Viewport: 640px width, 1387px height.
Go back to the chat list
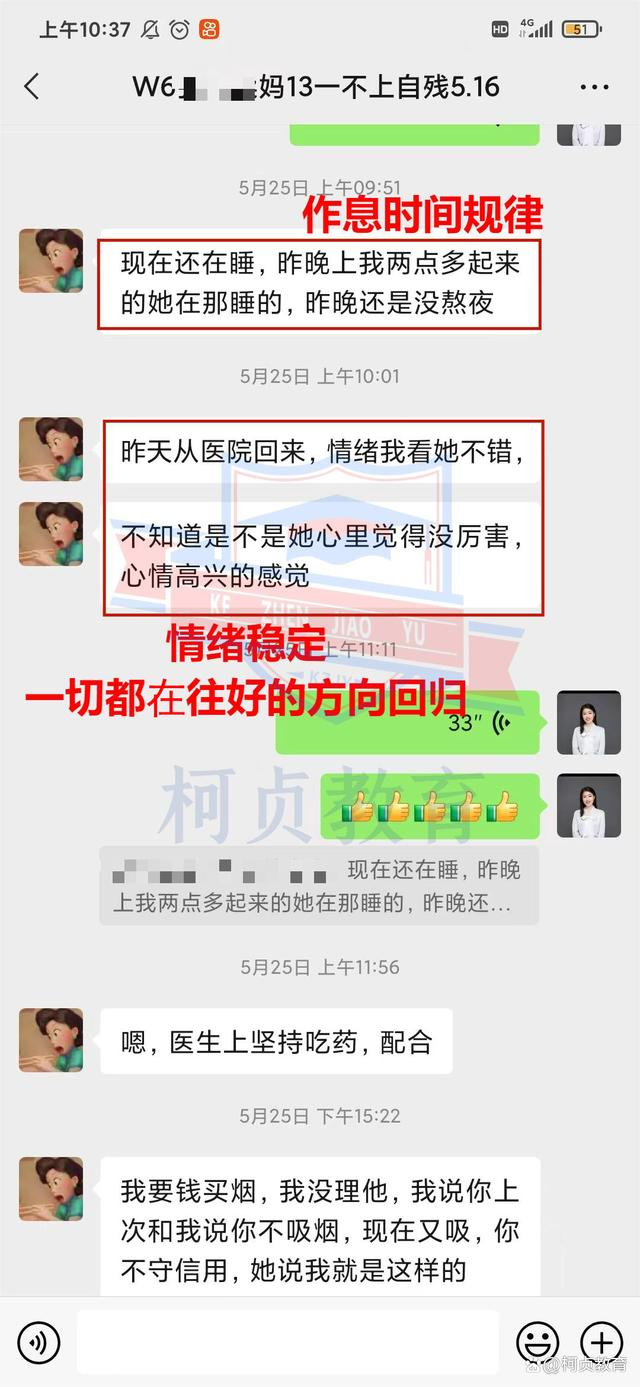32,87
